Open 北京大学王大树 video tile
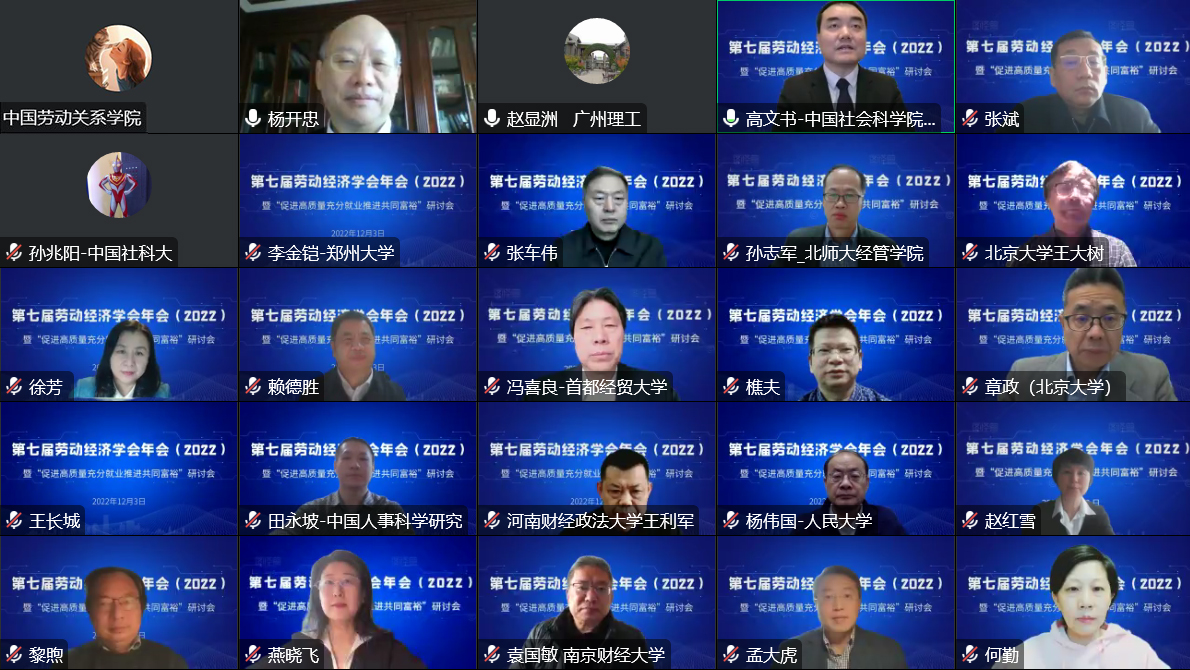This screenshot has width=1190, height=670. pos(1072,200)
